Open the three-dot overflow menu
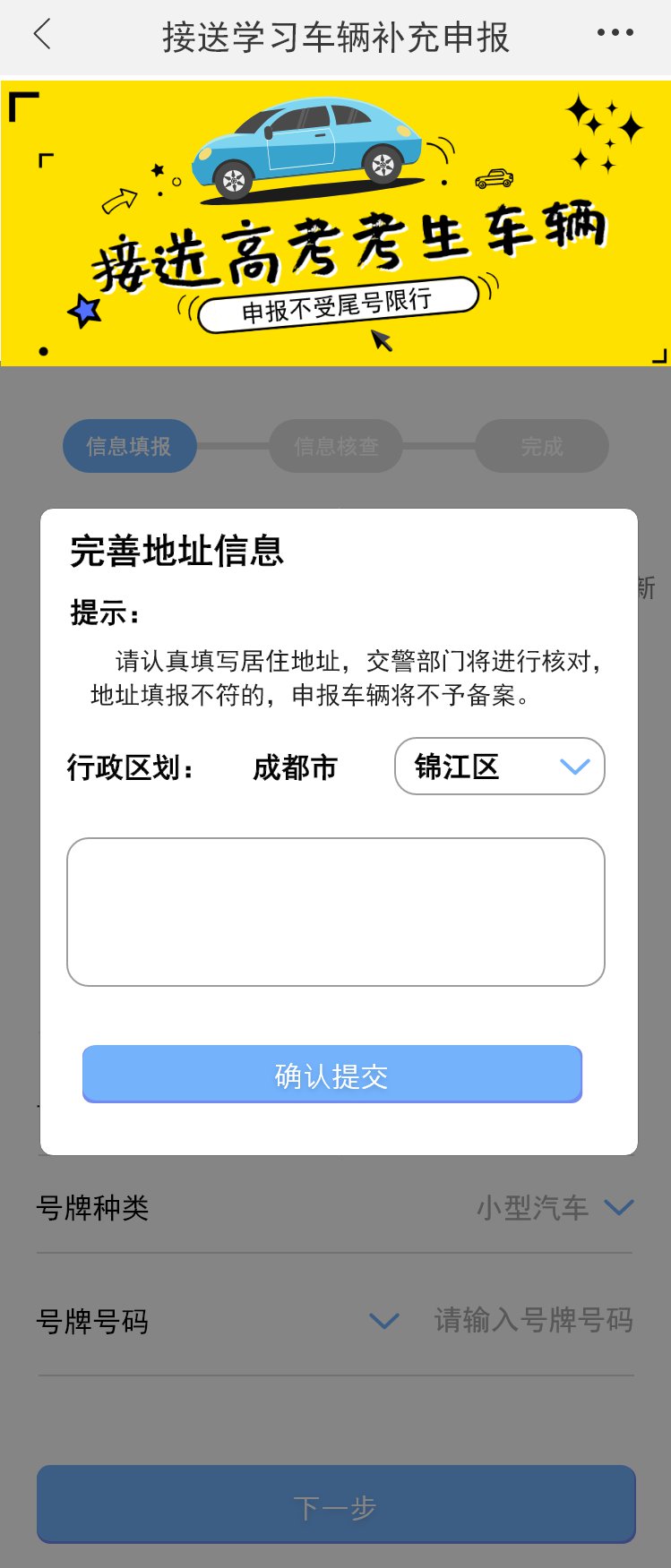The width and height of the screenshot is (671, 1568). (x=615, y=33)
